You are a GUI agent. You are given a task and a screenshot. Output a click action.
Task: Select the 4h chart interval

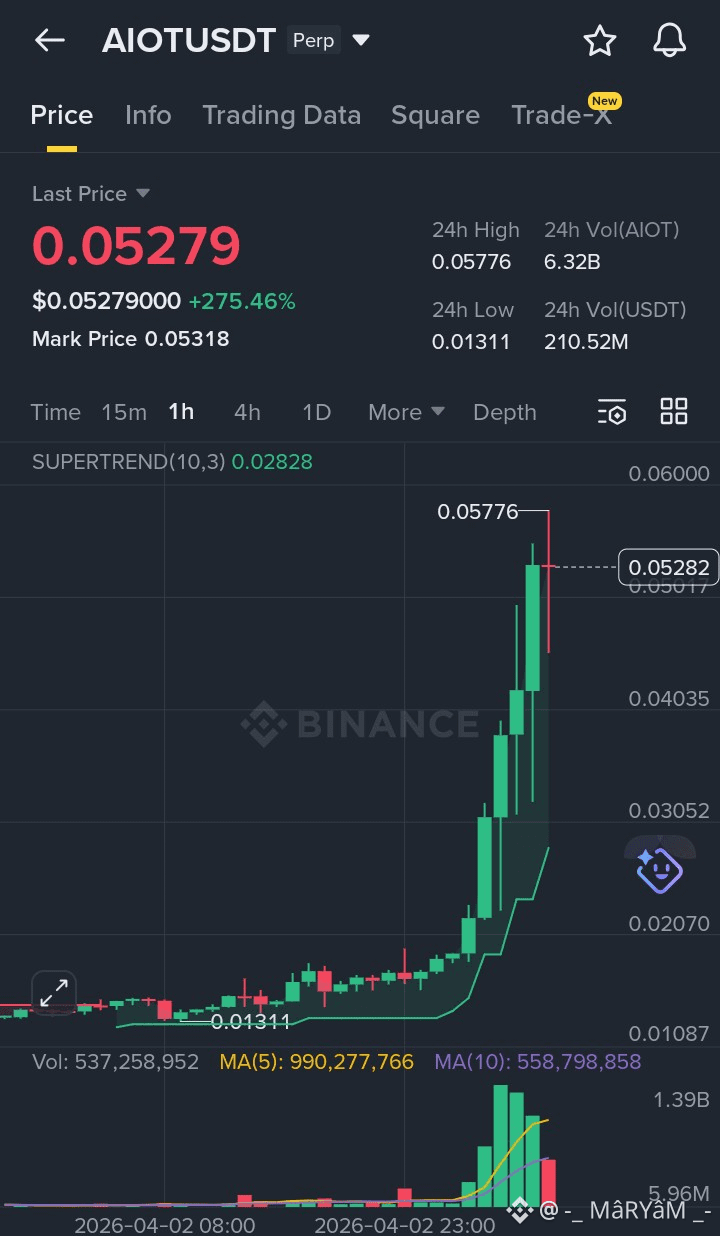(247, 412)
